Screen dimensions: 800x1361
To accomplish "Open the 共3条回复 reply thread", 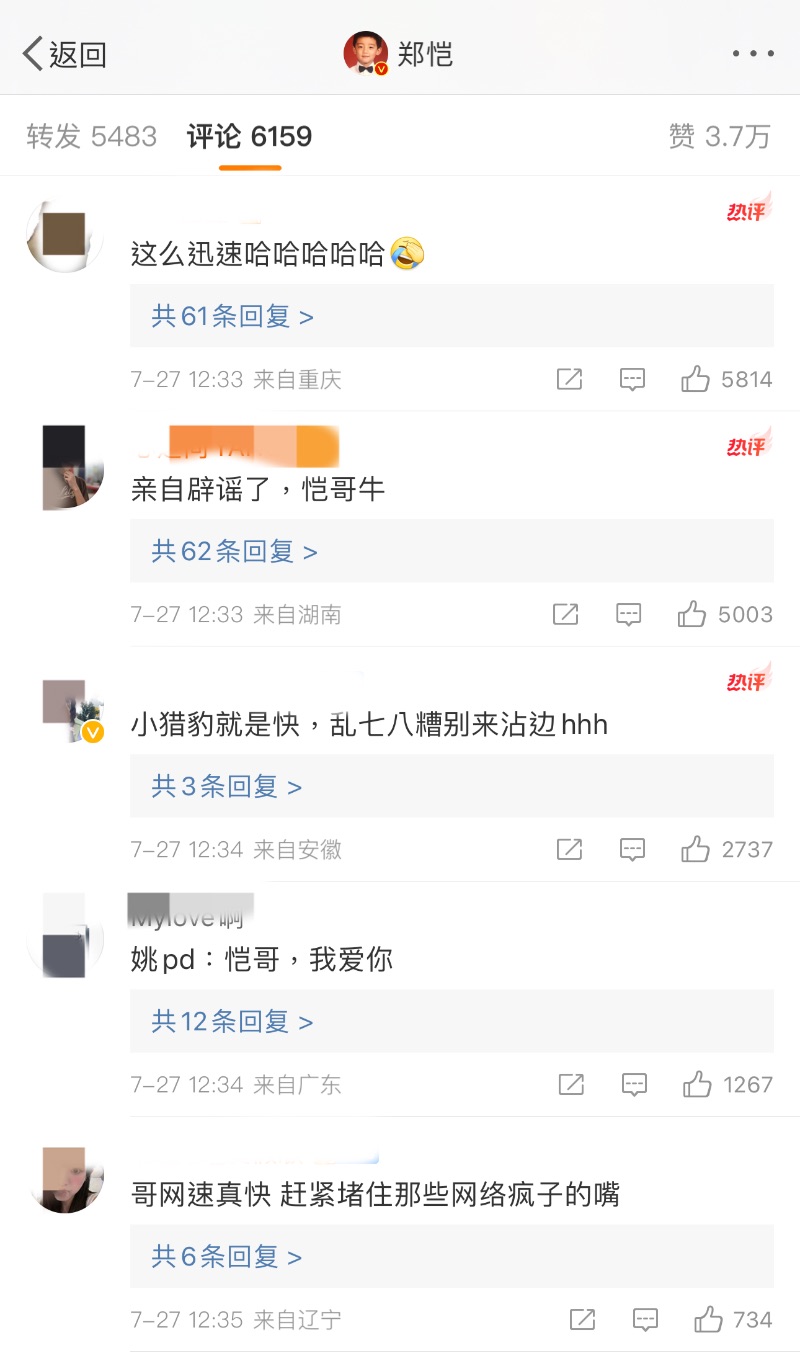I will [226, 786].
